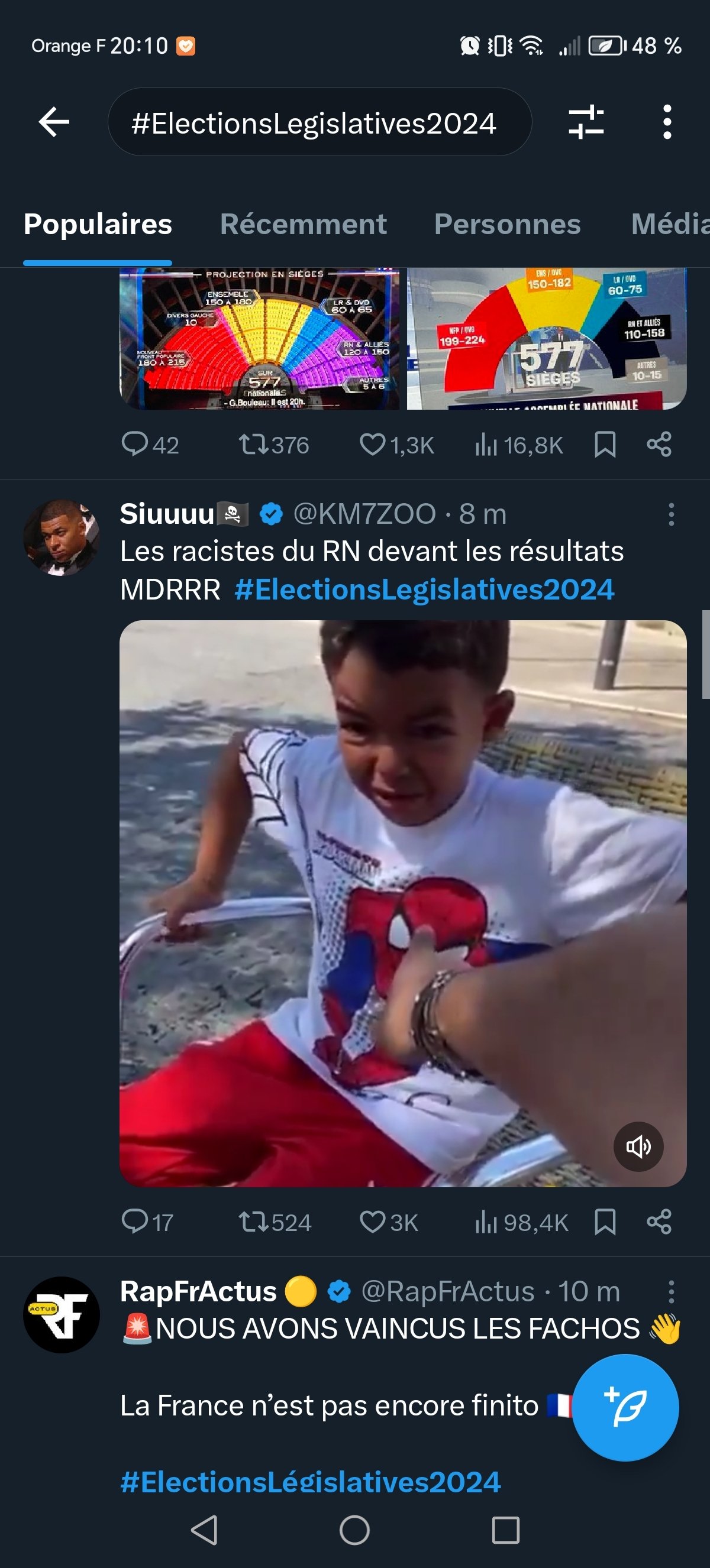Bookmark the Siuuuu post
The image size is (710, 1568).
click(x=605, y=1222)
